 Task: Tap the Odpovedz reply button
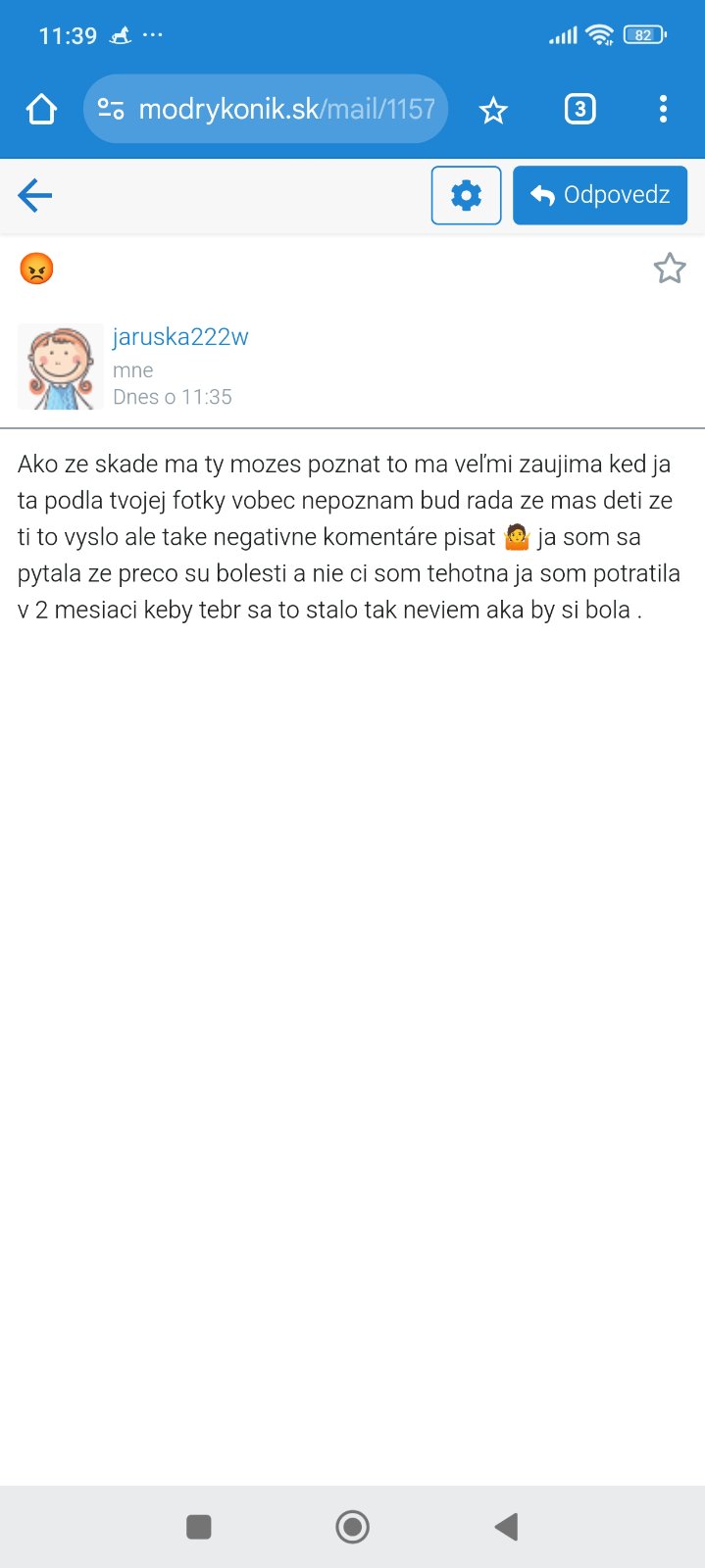point(599,195)
